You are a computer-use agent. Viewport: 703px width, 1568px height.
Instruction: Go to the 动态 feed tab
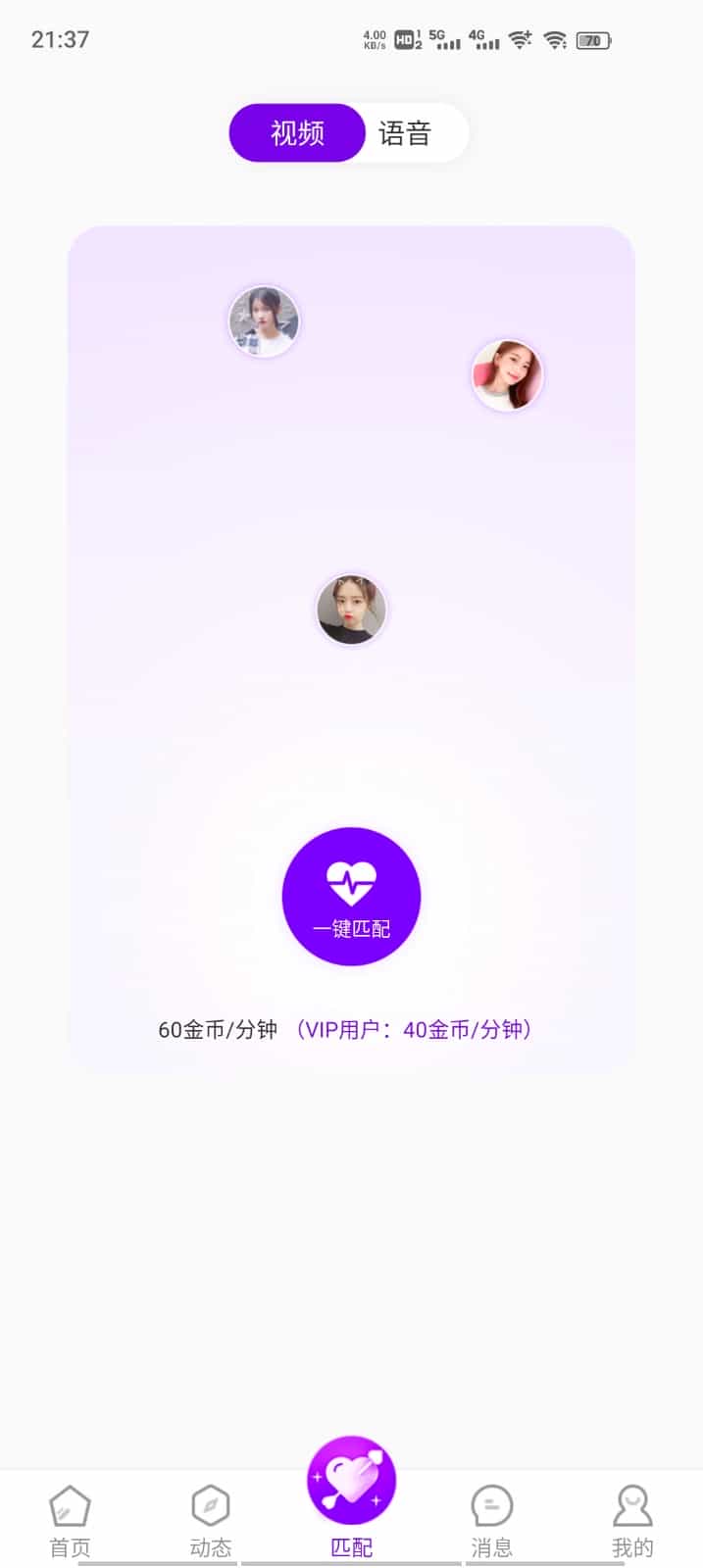(211, 1521)
